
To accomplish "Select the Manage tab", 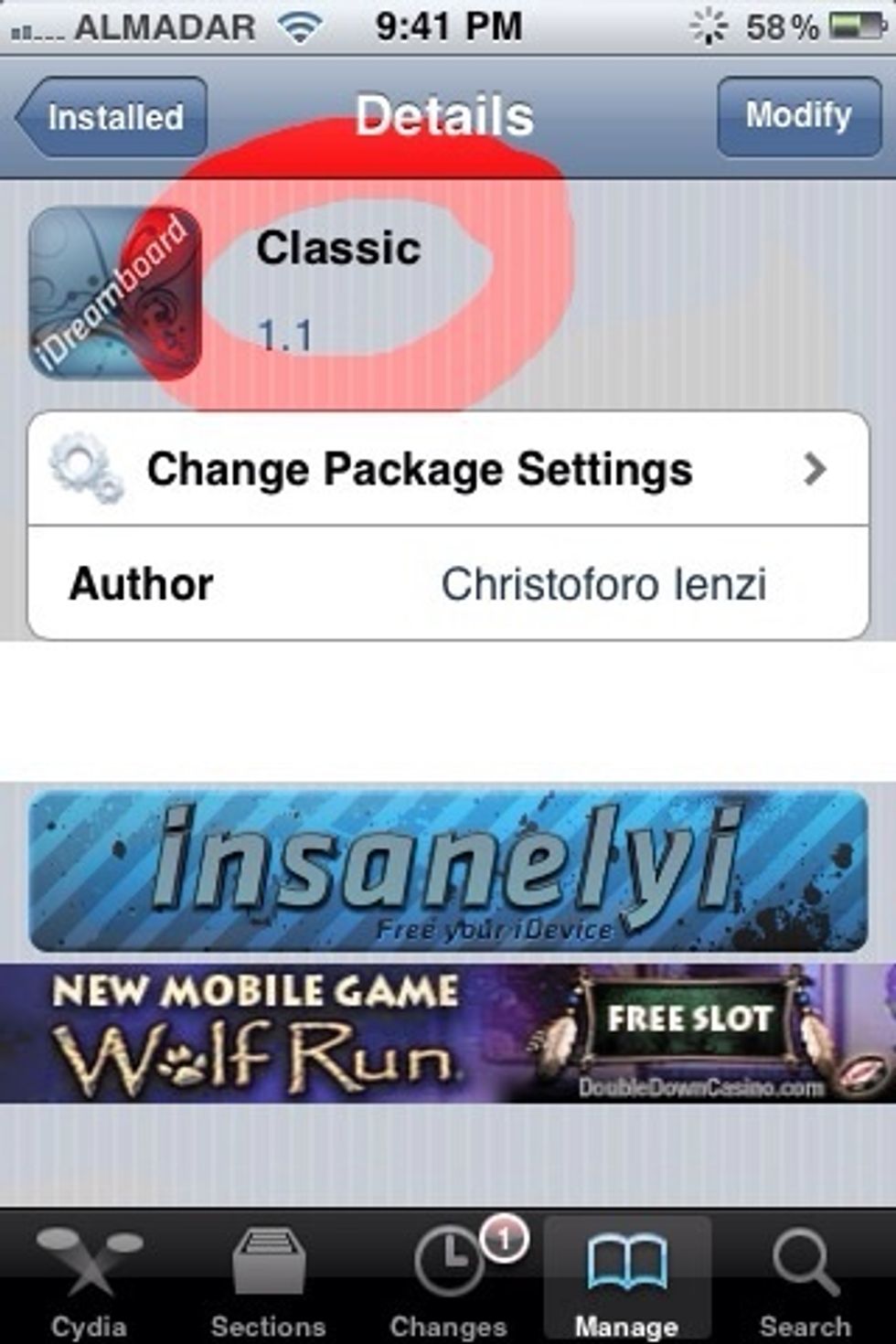I will (627, 1280).
